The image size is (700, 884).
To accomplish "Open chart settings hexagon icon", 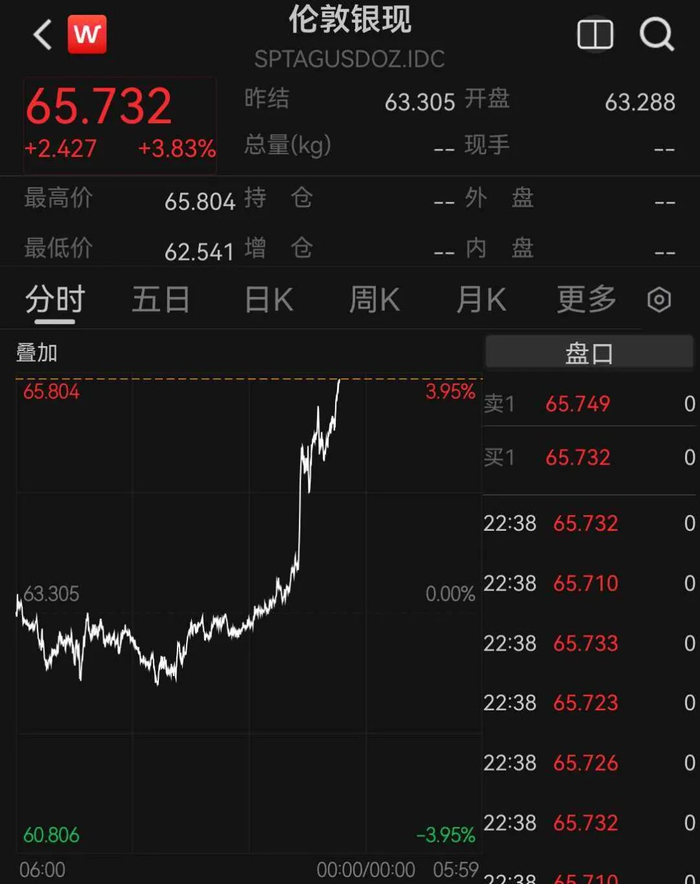I will click(x=659, y=299).
